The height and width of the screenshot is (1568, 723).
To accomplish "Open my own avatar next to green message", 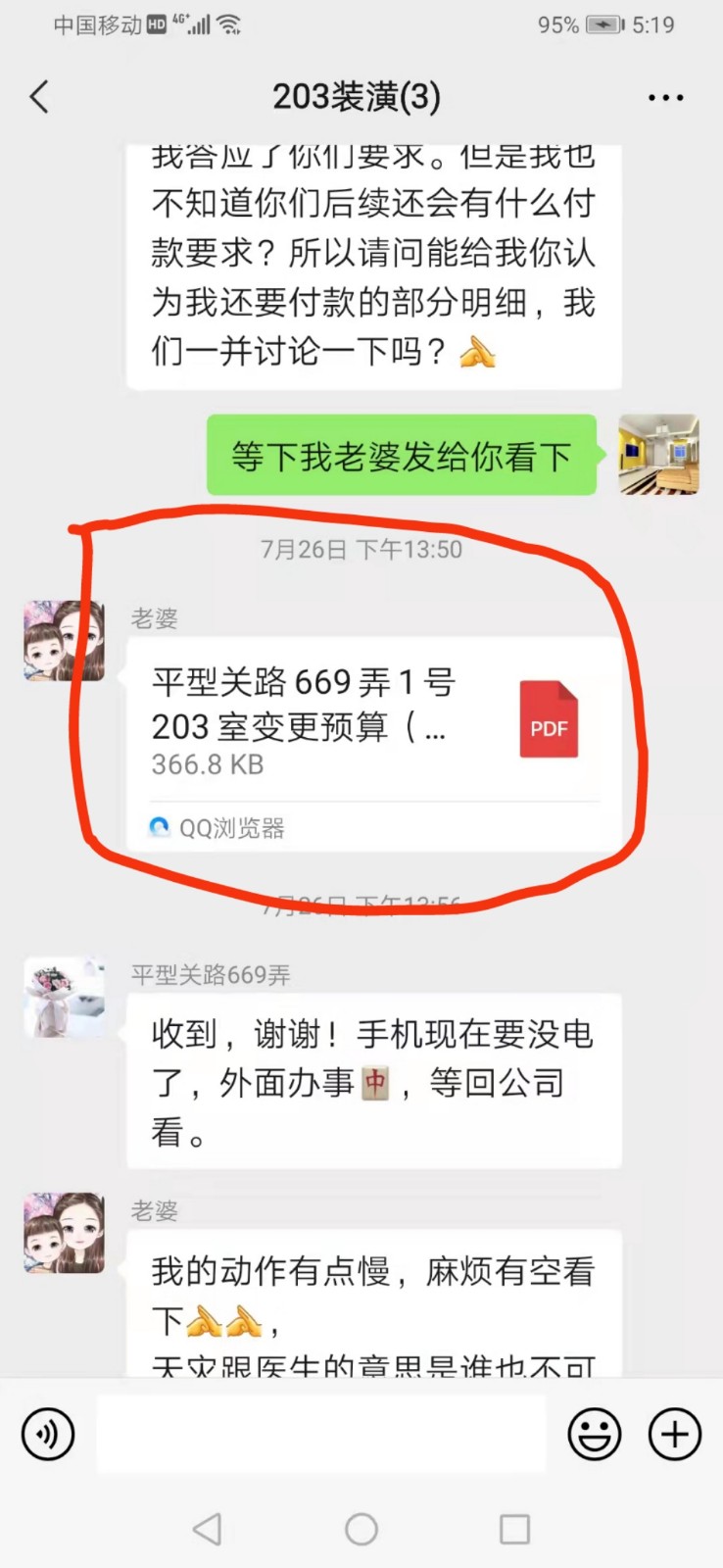I will click(x=658, y=454).
